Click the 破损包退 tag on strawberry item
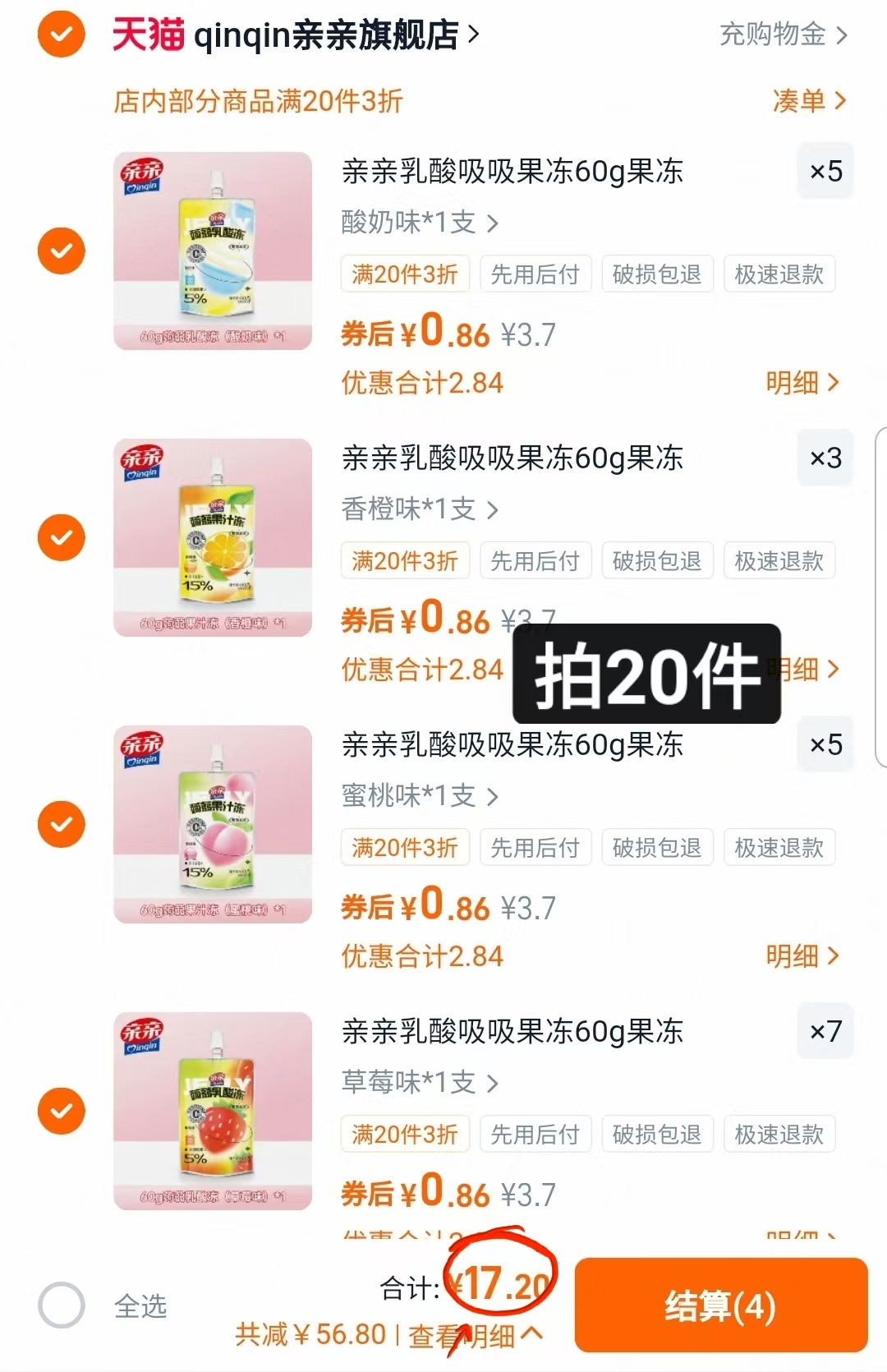The image size is (887, 1372). 657,1134
